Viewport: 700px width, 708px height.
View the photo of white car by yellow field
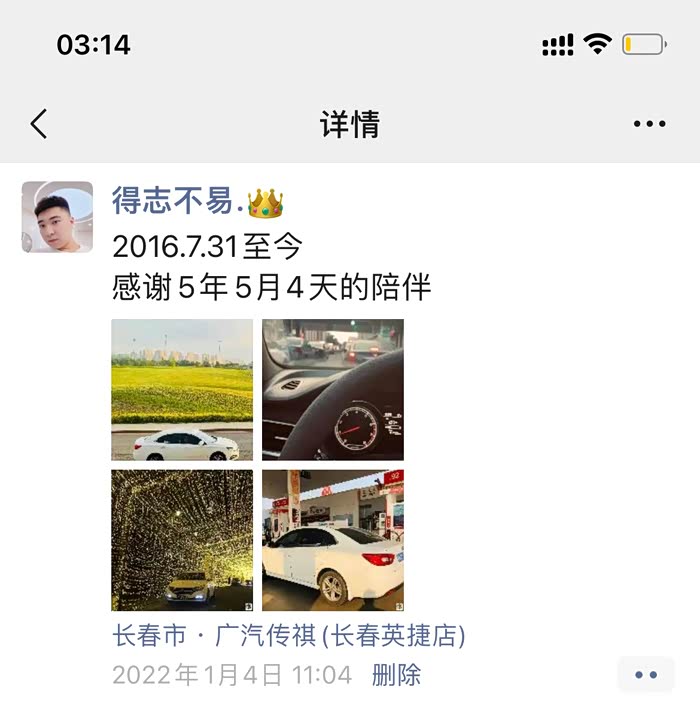(x=182, y=390)
